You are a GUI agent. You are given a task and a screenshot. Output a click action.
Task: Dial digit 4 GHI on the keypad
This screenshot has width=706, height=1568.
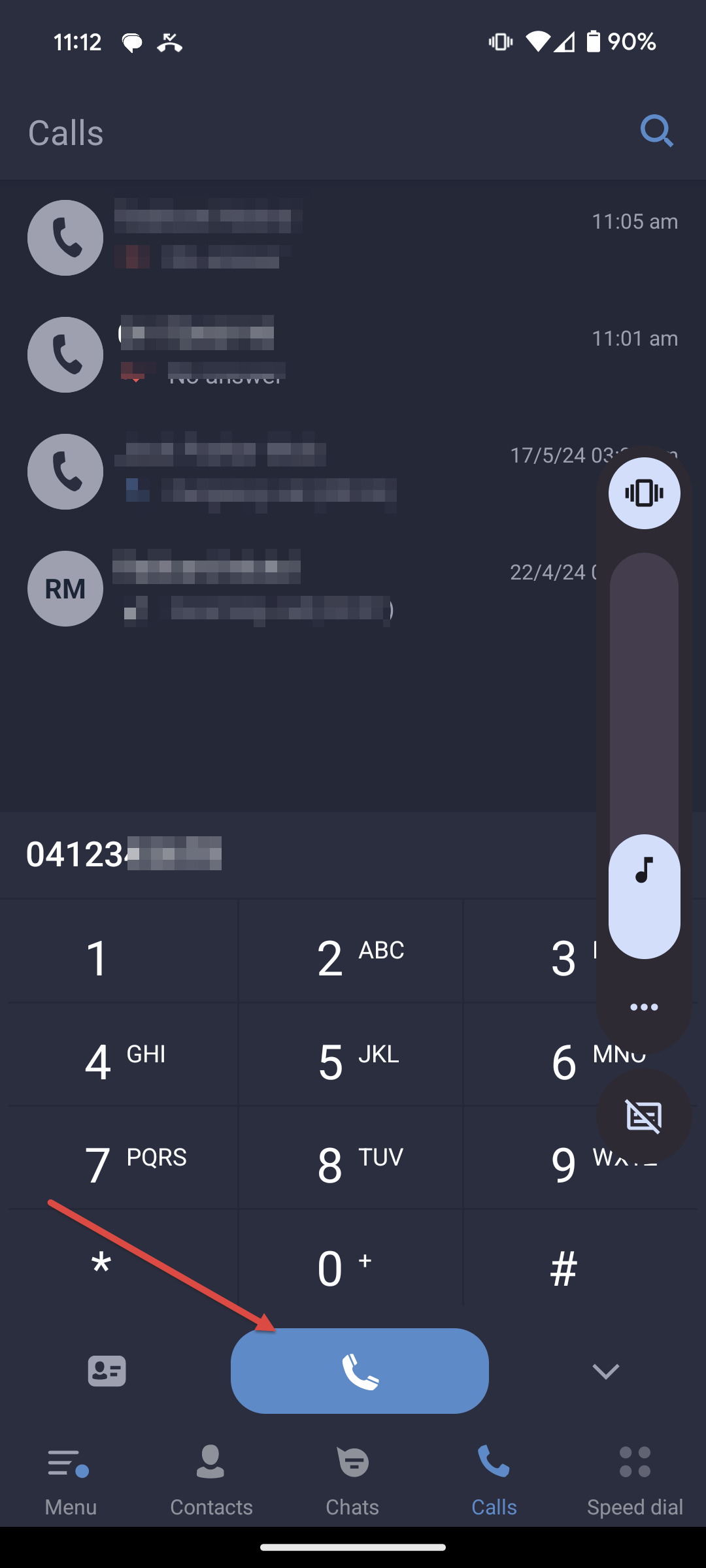click(123, 1054)
